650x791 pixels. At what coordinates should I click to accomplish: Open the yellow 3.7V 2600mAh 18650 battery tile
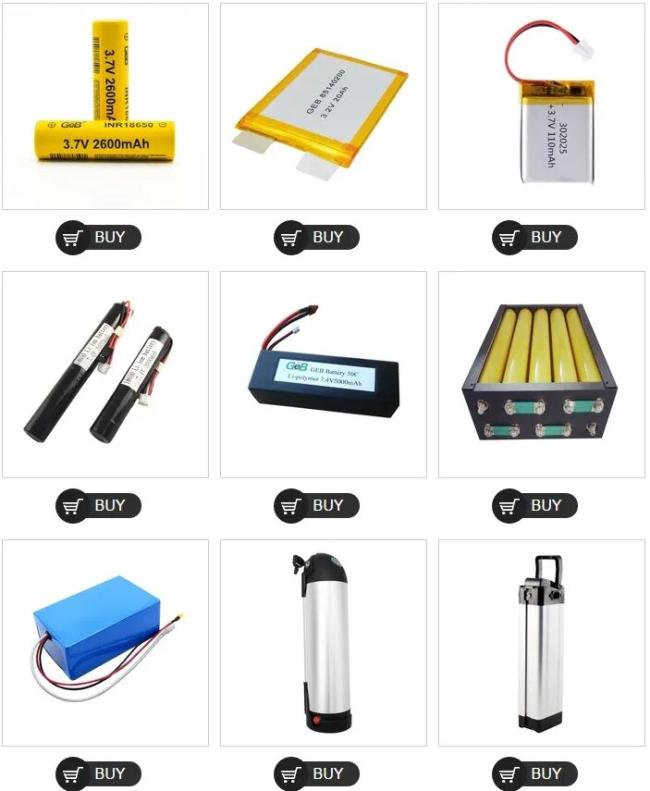pyautogui.click(x=105, y=106)
